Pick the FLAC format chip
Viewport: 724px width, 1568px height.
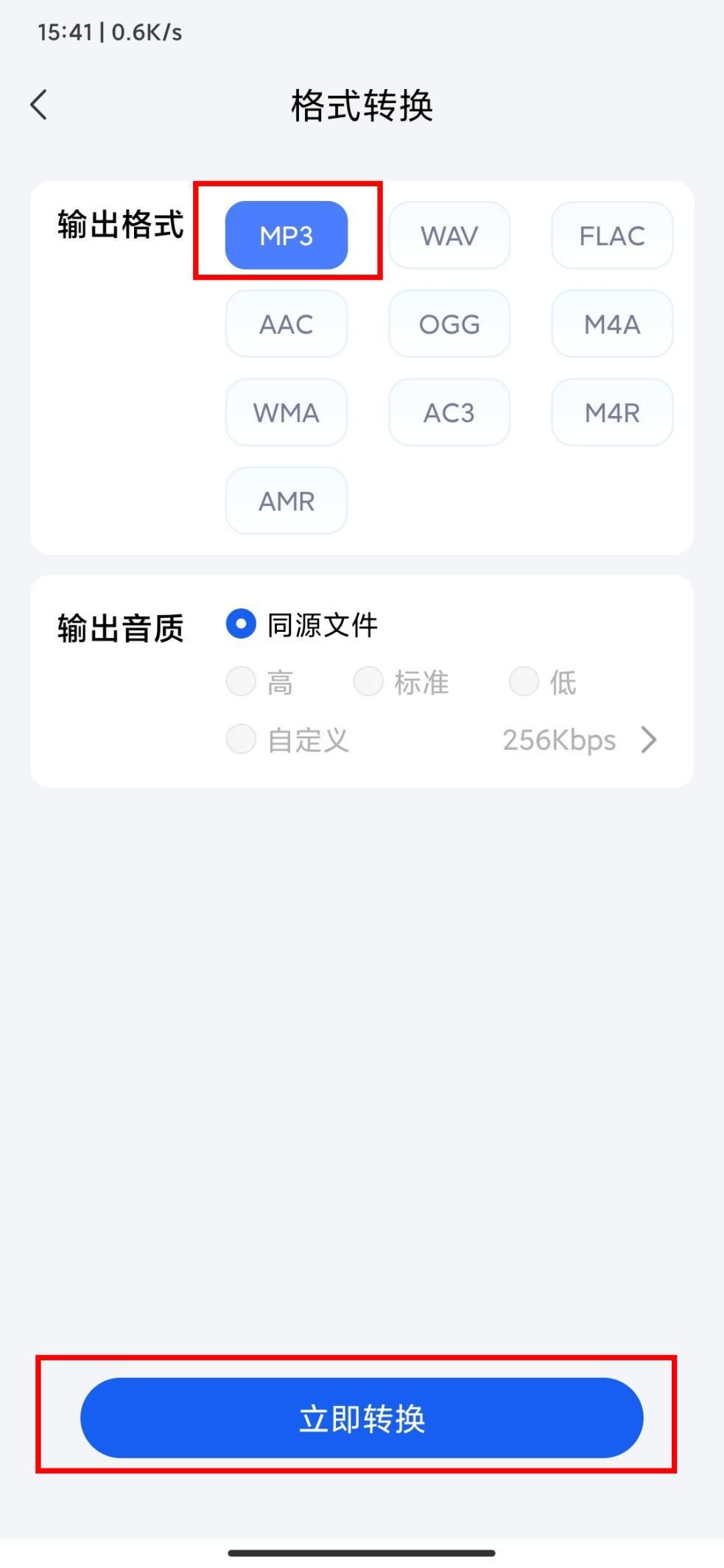(612, 236)
